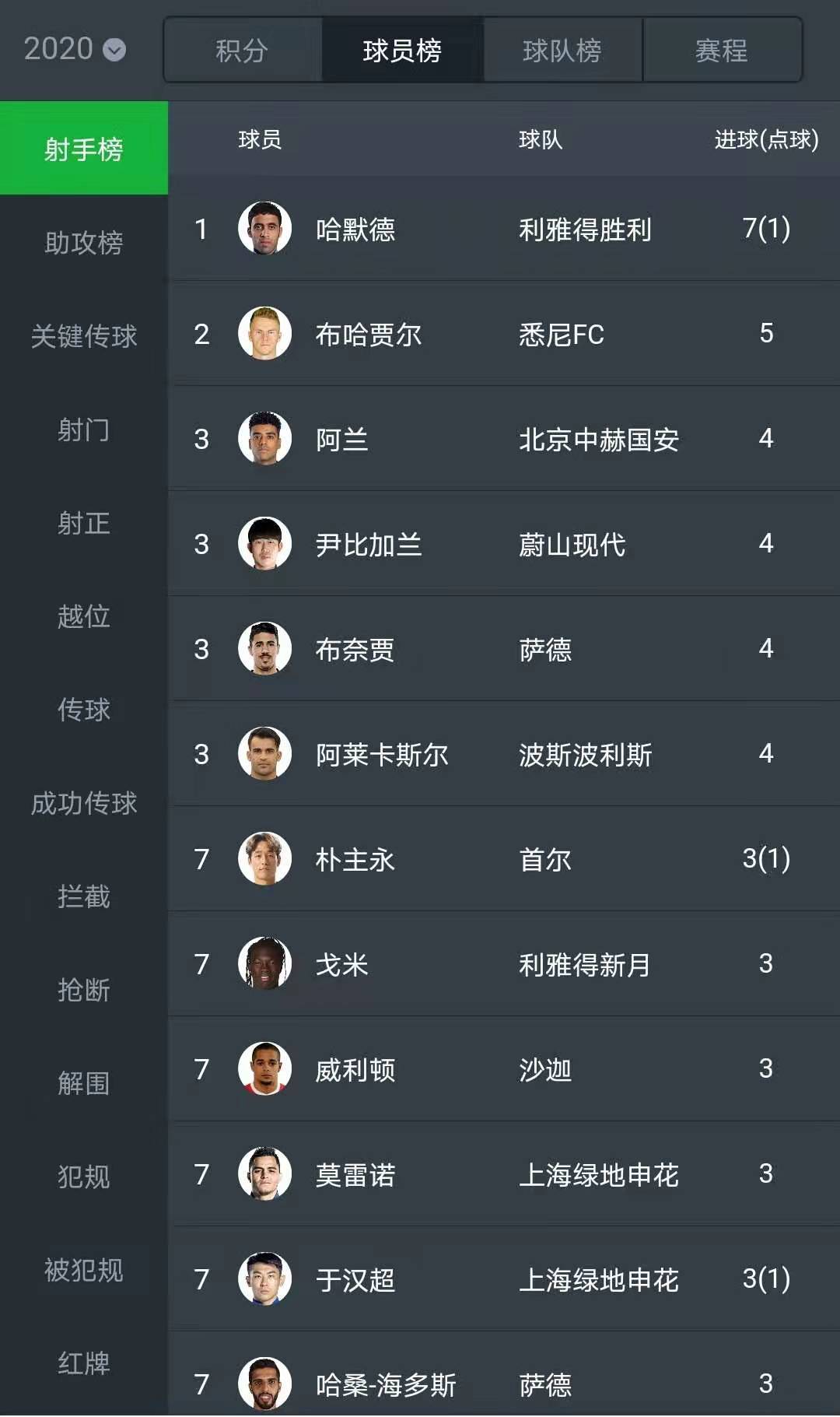Open player 尹比加兰's row

(x=504, y=544)
